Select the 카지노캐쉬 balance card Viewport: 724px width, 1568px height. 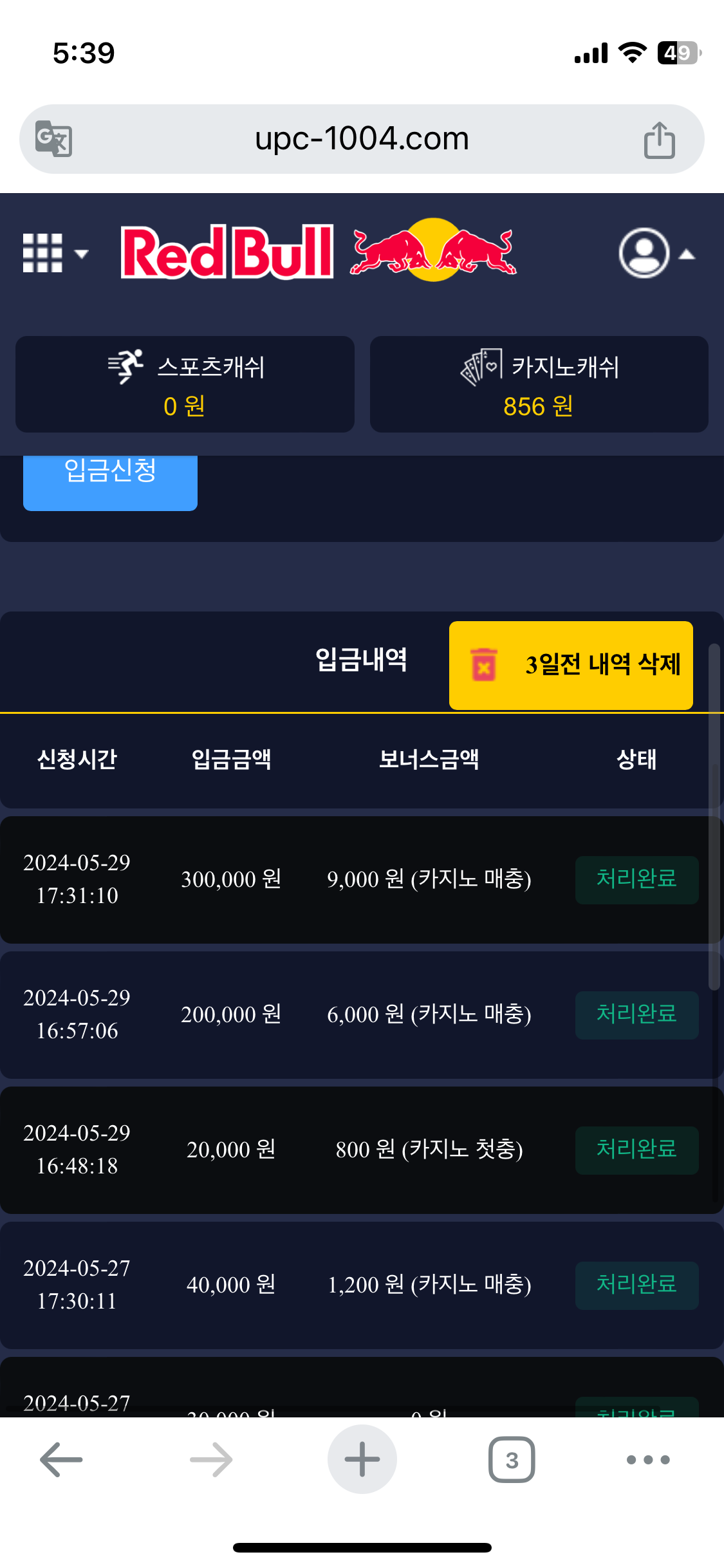pyautogui.click(x=539, y=384)
